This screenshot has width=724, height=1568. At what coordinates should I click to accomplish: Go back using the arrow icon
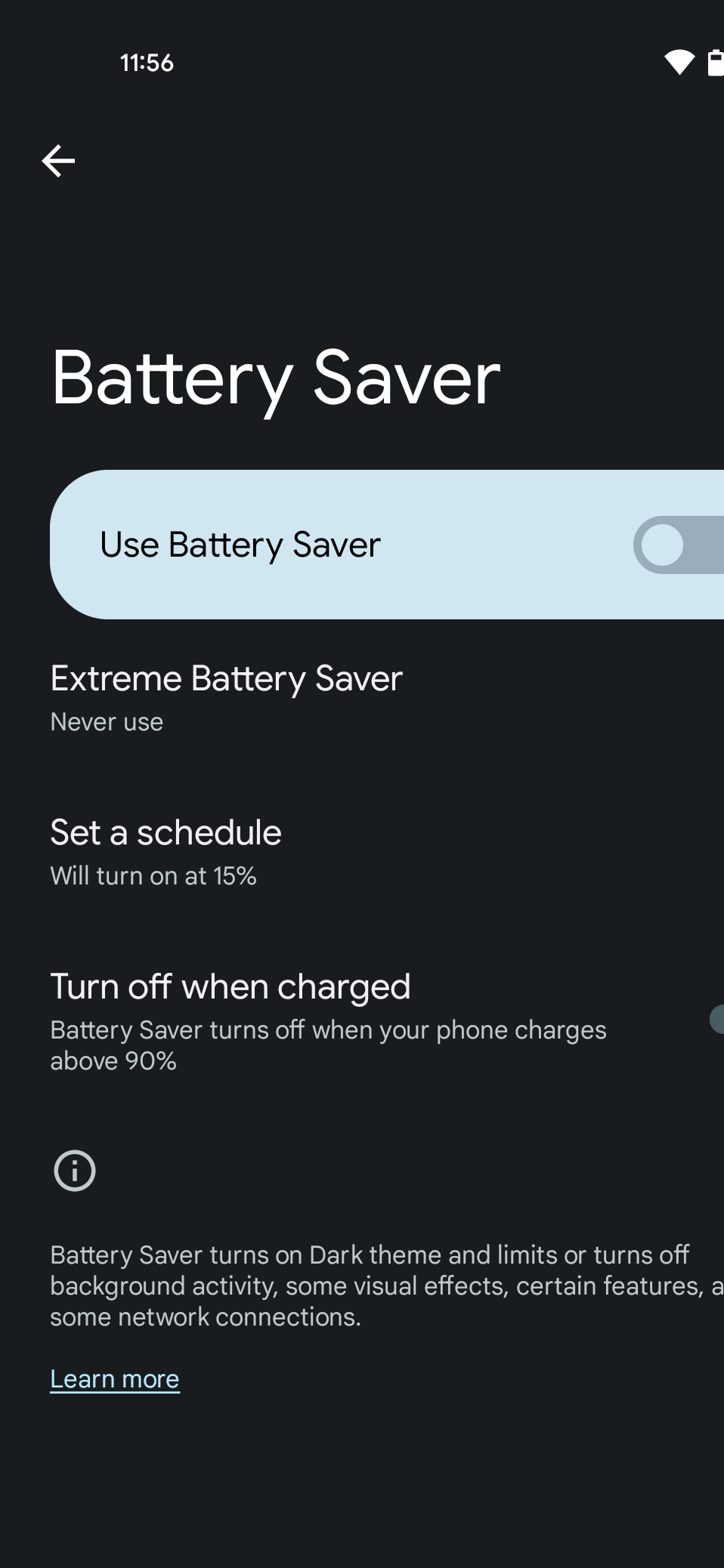(x=58, y=161)
